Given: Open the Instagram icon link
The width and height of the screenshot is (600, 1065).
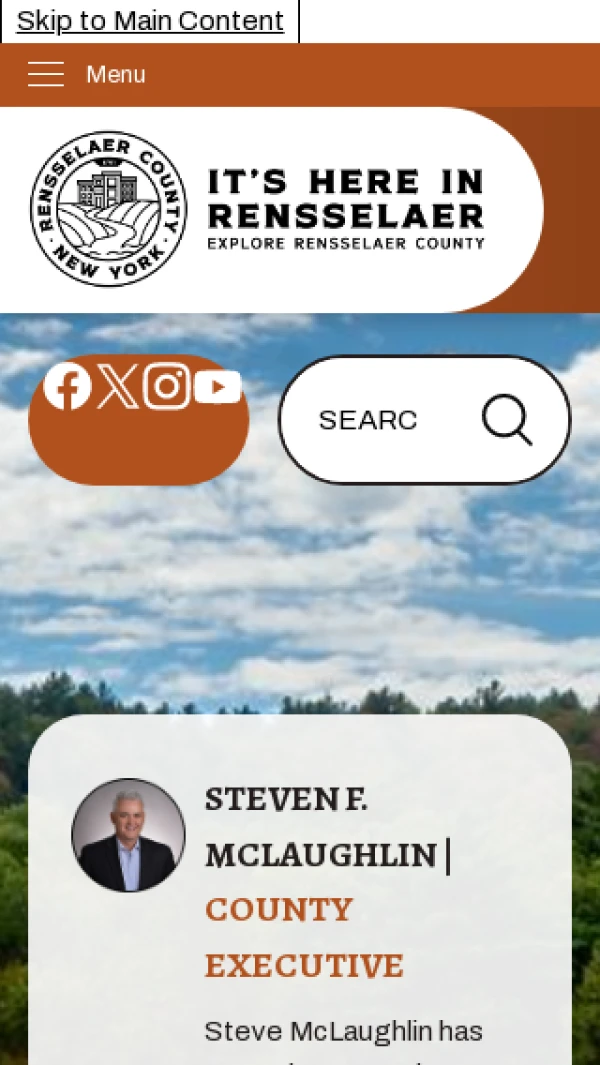Looking at the screenshot, I should 167,387.
